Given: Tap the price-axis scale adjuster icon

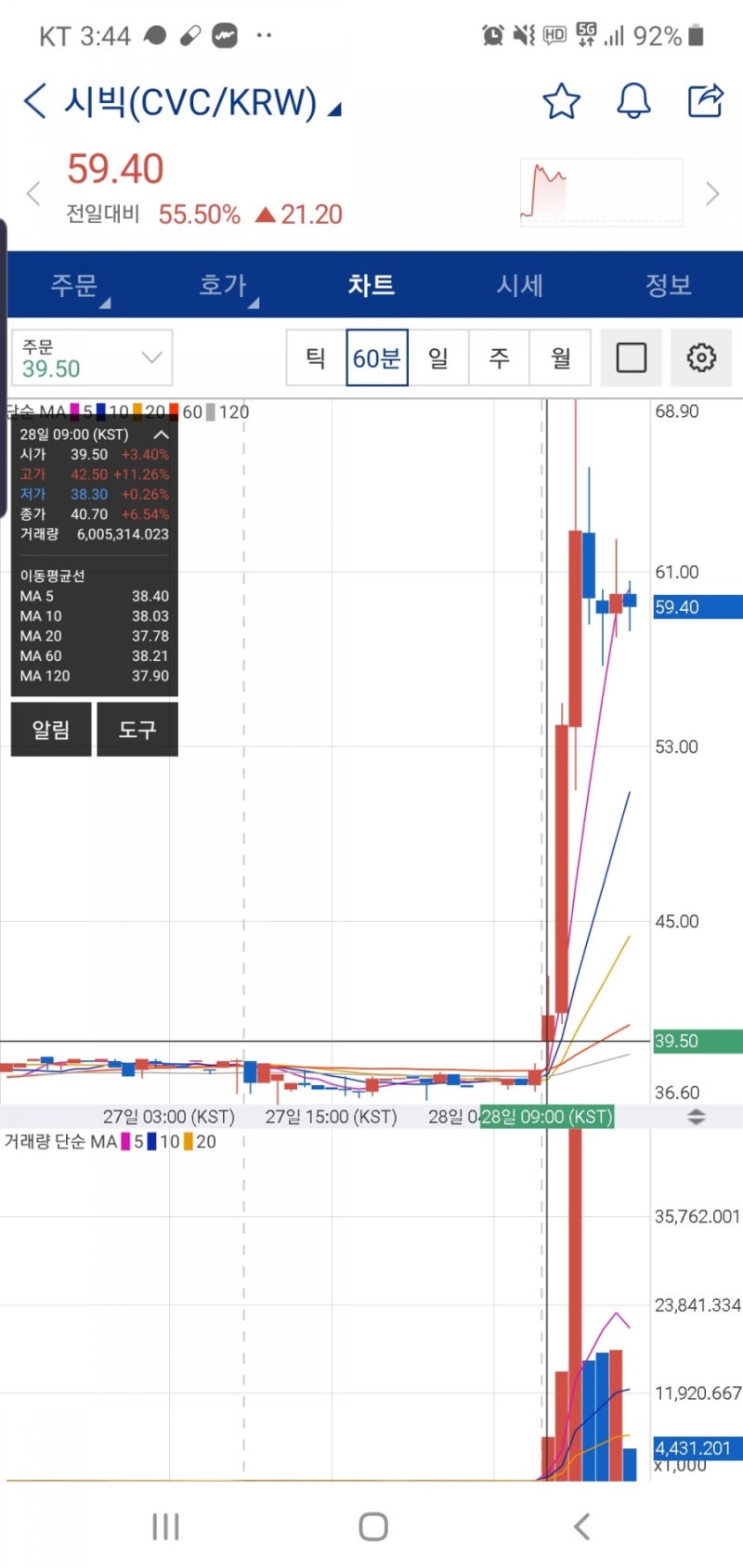Looking at the screenshot, I should (697, 1118).
